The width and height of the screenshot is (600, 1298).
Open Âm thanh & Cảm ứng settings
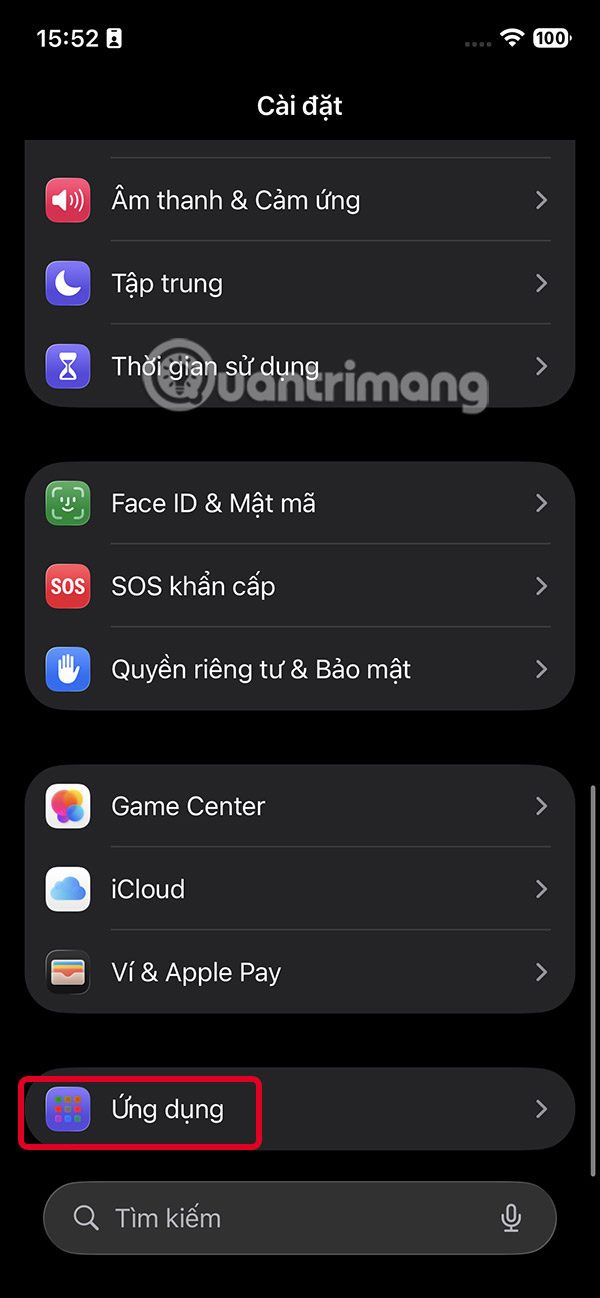[x=300, y=200]
